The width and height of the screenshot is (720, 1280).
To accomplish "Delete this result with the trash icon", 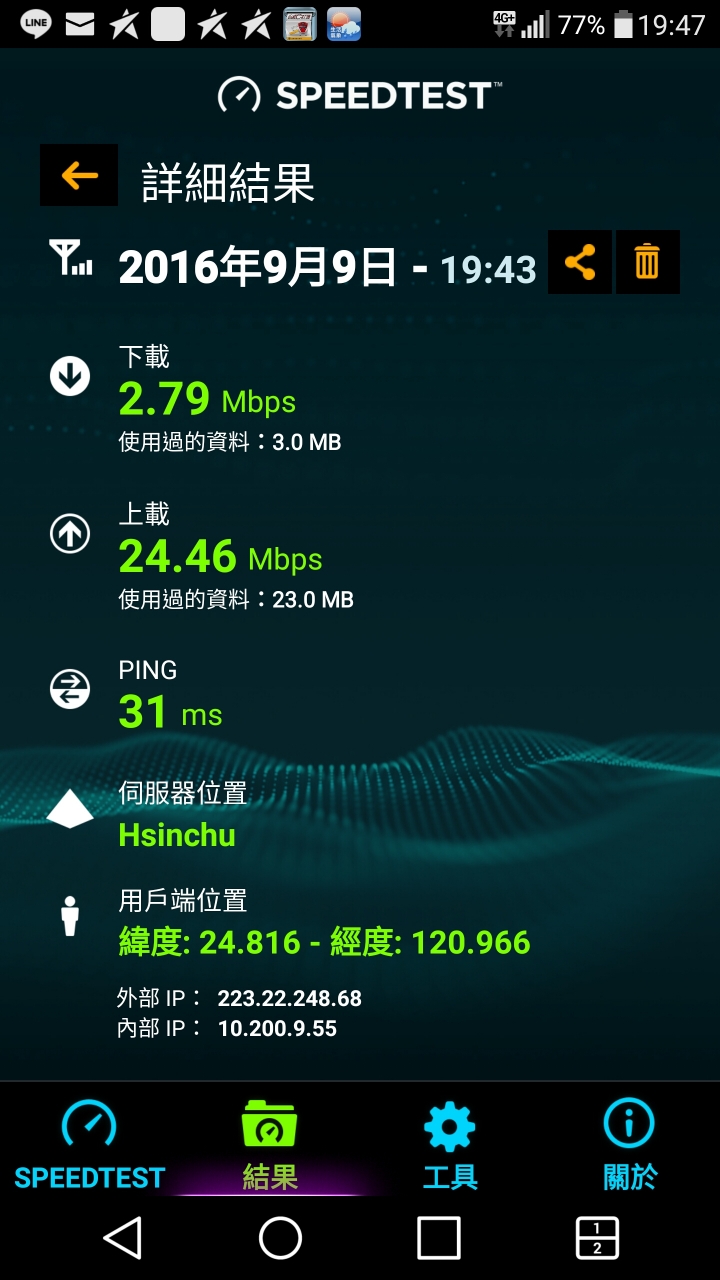I will coord(648,262).
